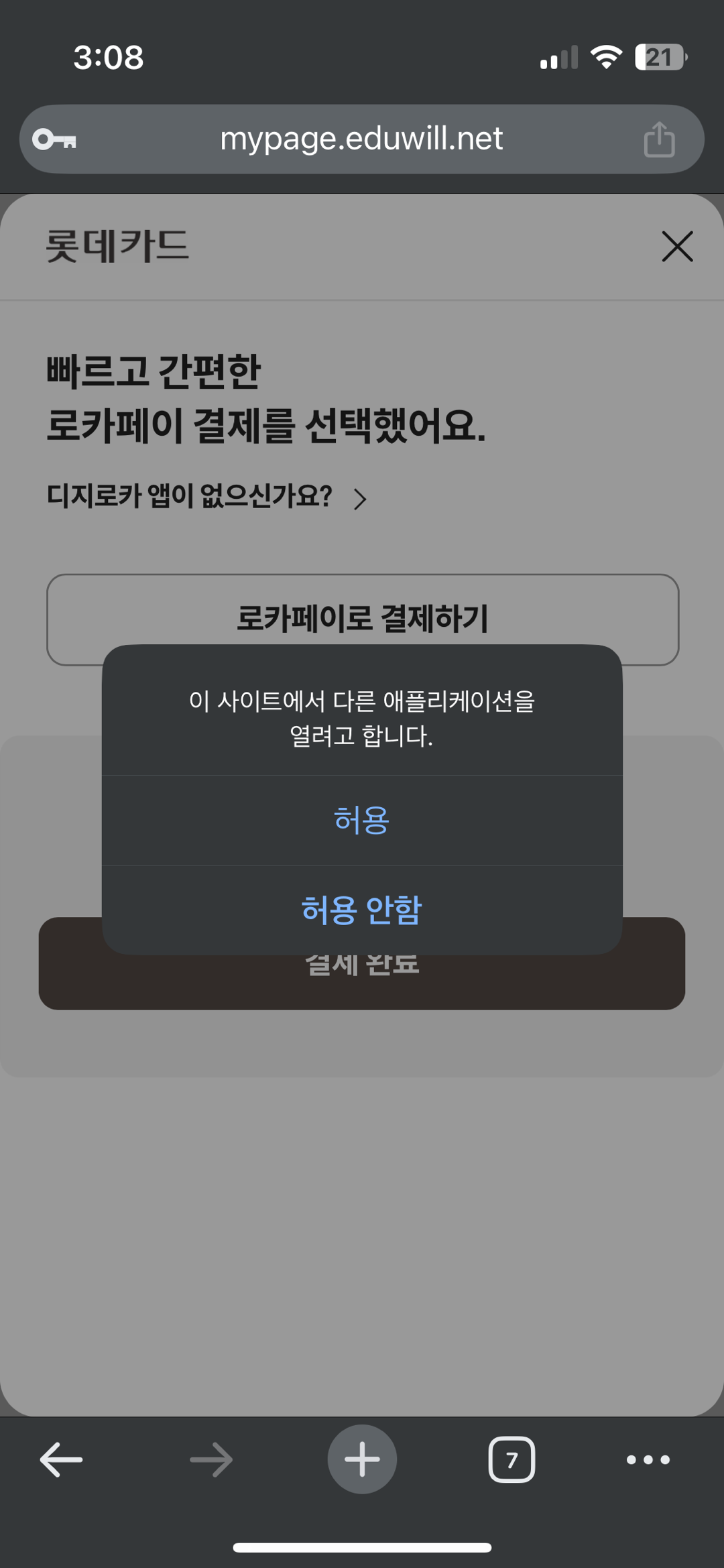Open the browser overflow menu
Image resolution: width=724 pixels, height=1568 pixels.
(648, 1459)
